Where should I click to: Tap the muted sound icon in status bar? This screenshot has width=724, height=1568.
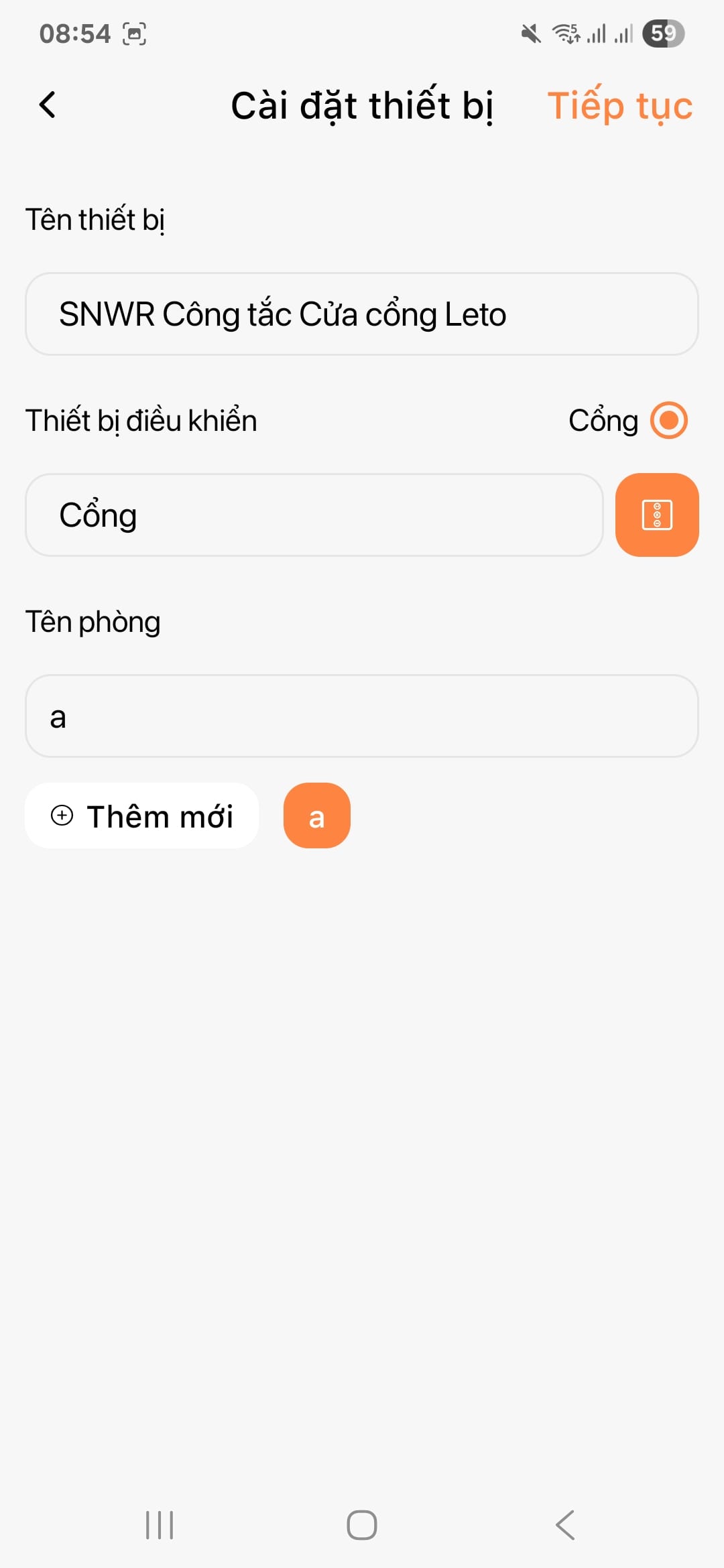[x=529, y=32]
